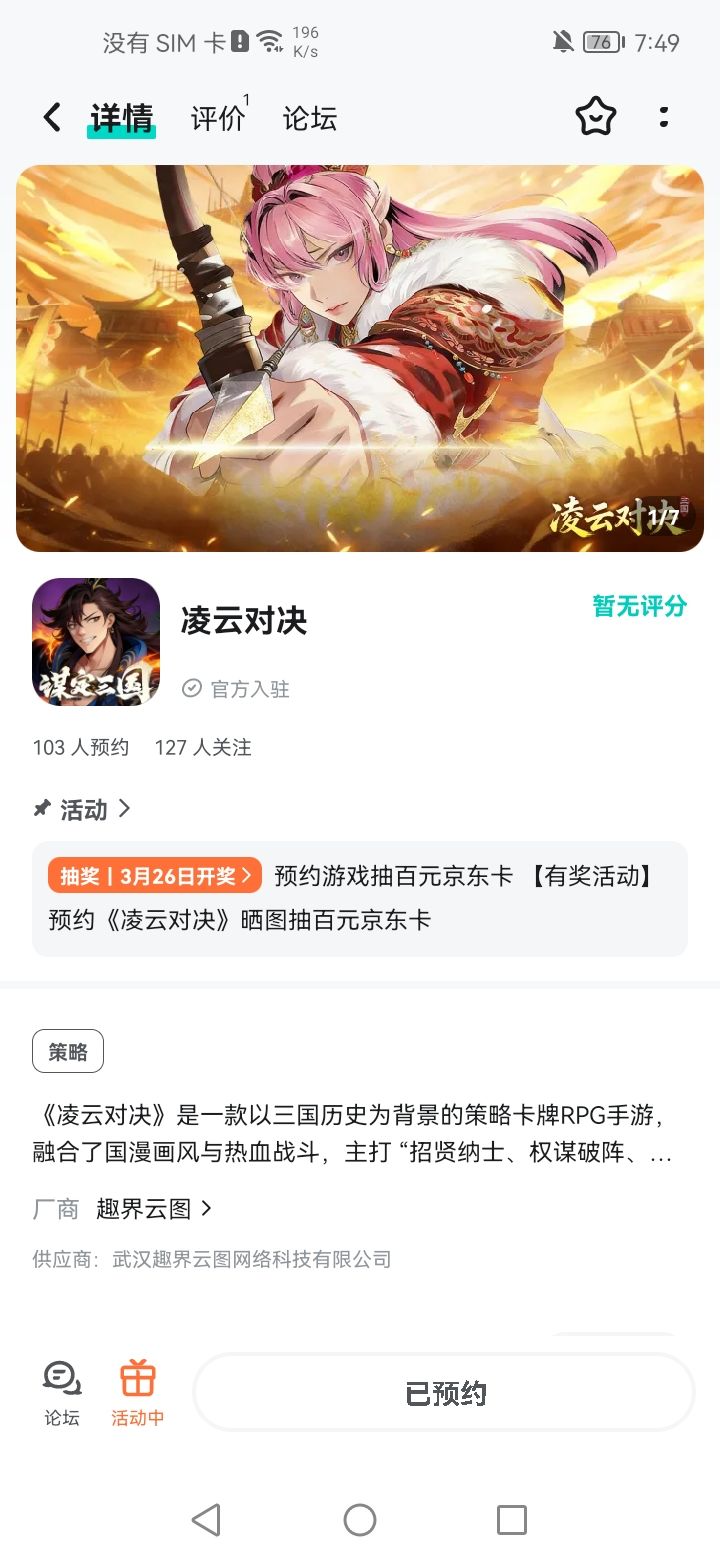Open the three-dot overflow menu
The height and width of the screenshot is (1560, 720).
pyautogui.click(x=664, y=118)
